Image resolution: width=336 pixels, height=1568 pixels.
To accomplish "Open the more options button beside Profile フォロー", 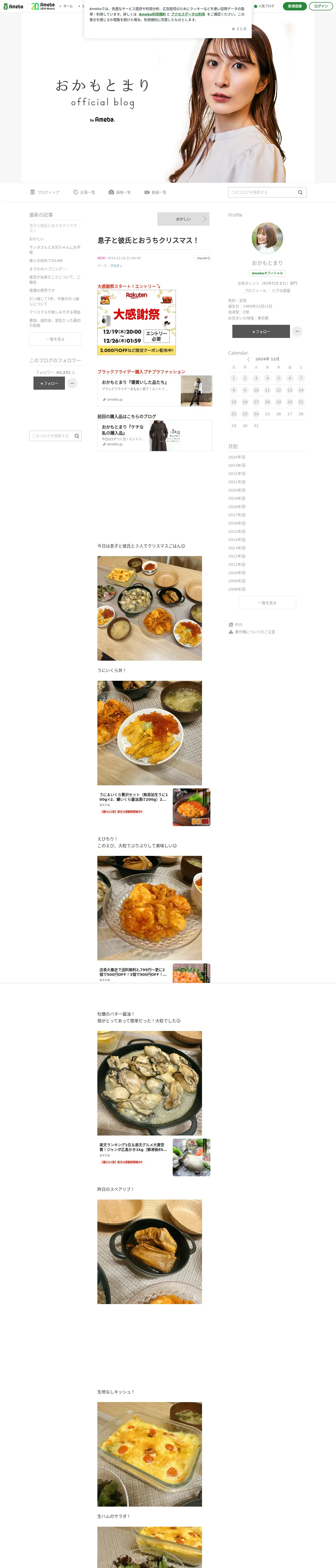I will (x=297, y=332).
